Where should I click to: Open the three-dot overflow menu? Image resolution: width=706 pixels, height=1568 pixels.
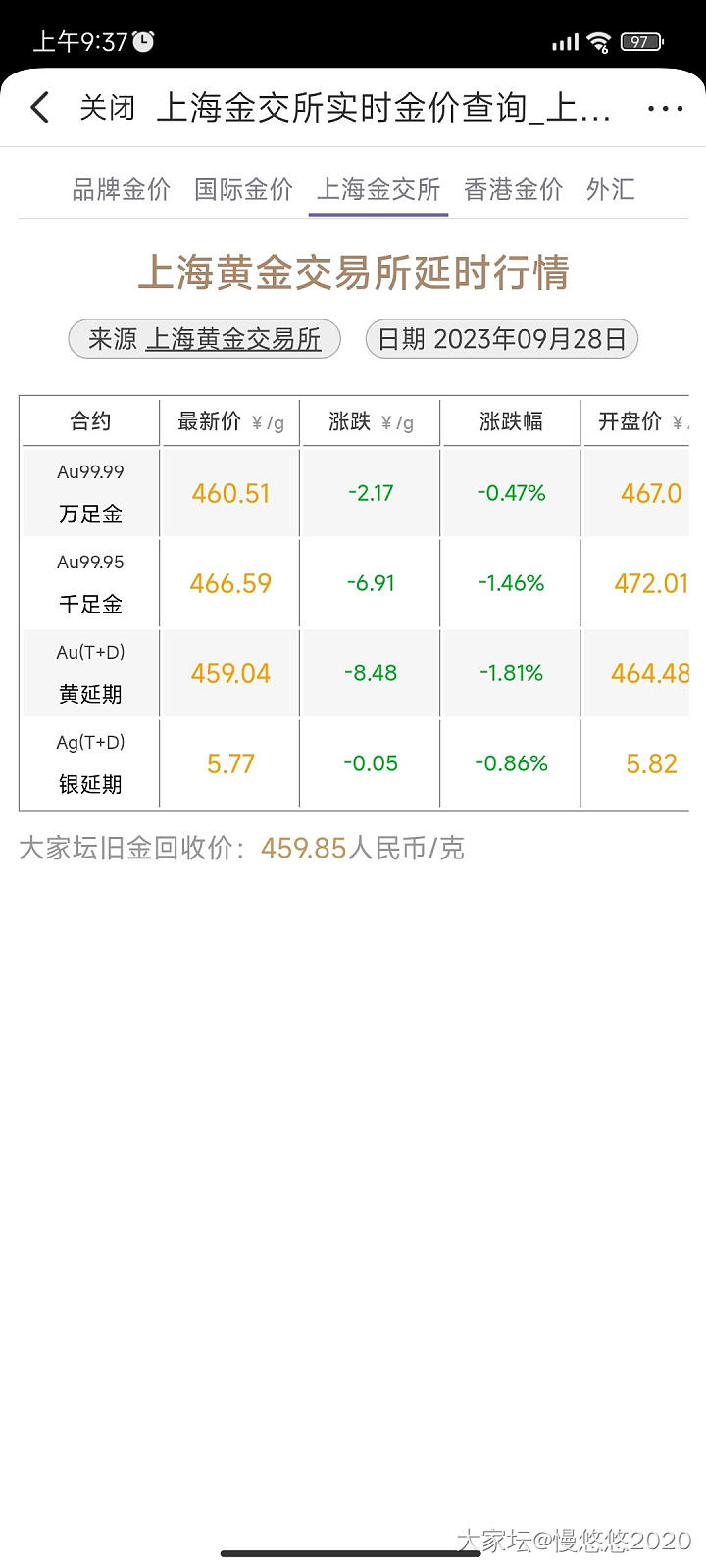(665, 109)
